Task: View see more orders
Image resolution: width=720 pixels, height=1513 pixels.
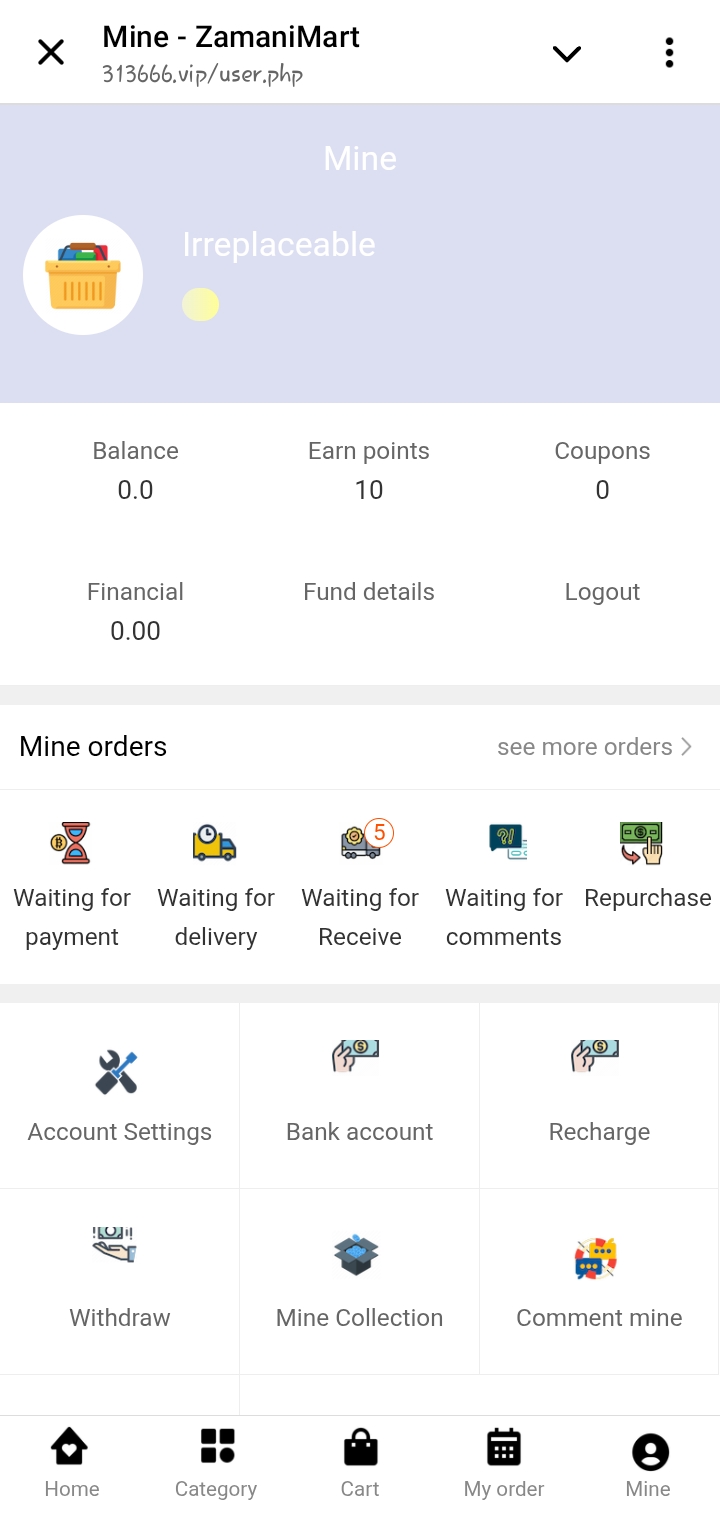Action: [595, 747]
